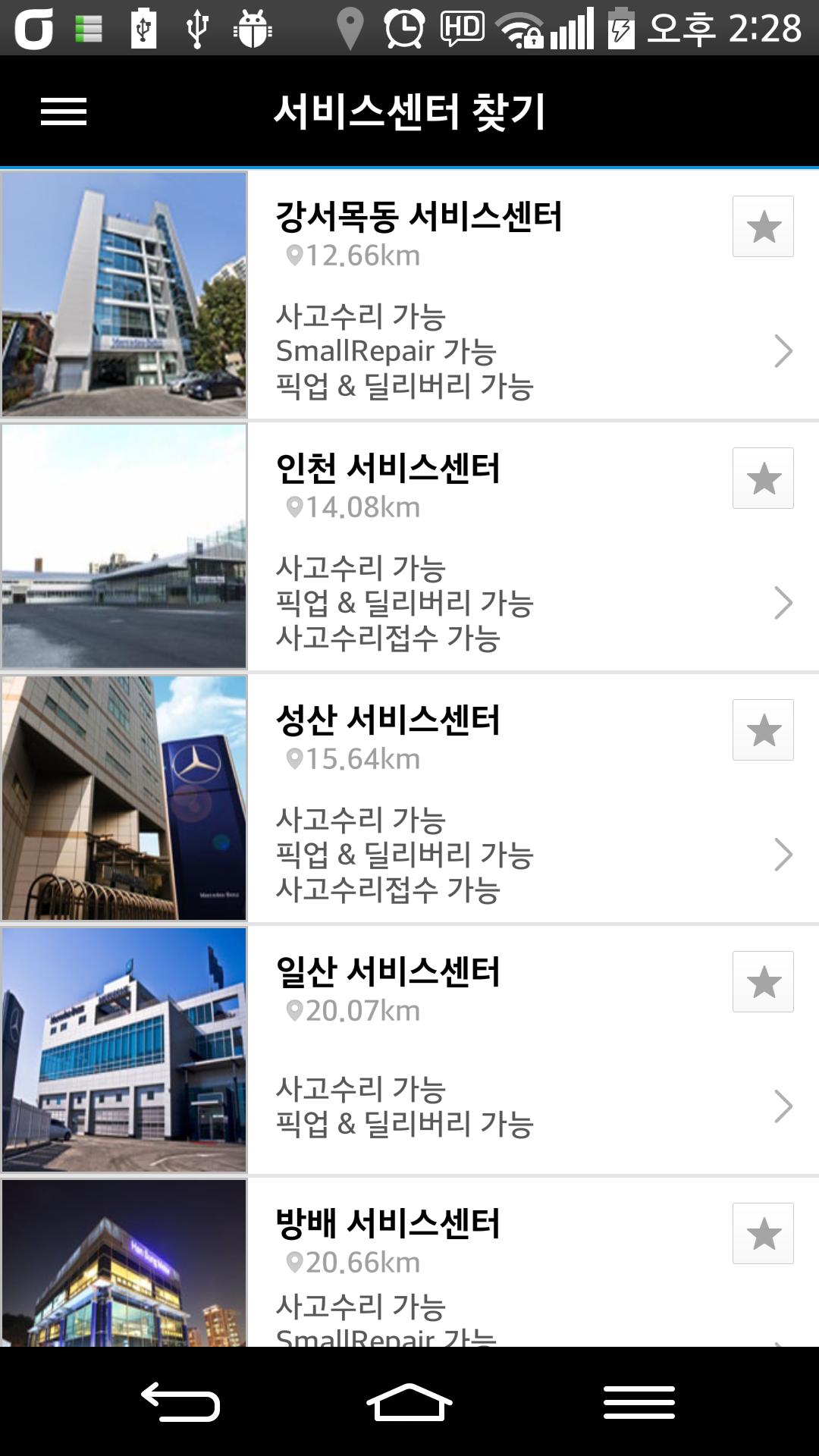Tap the star for 방배 서비스센터
Viewport: 819px width, 1456px height.
(x=763, y=1234)
